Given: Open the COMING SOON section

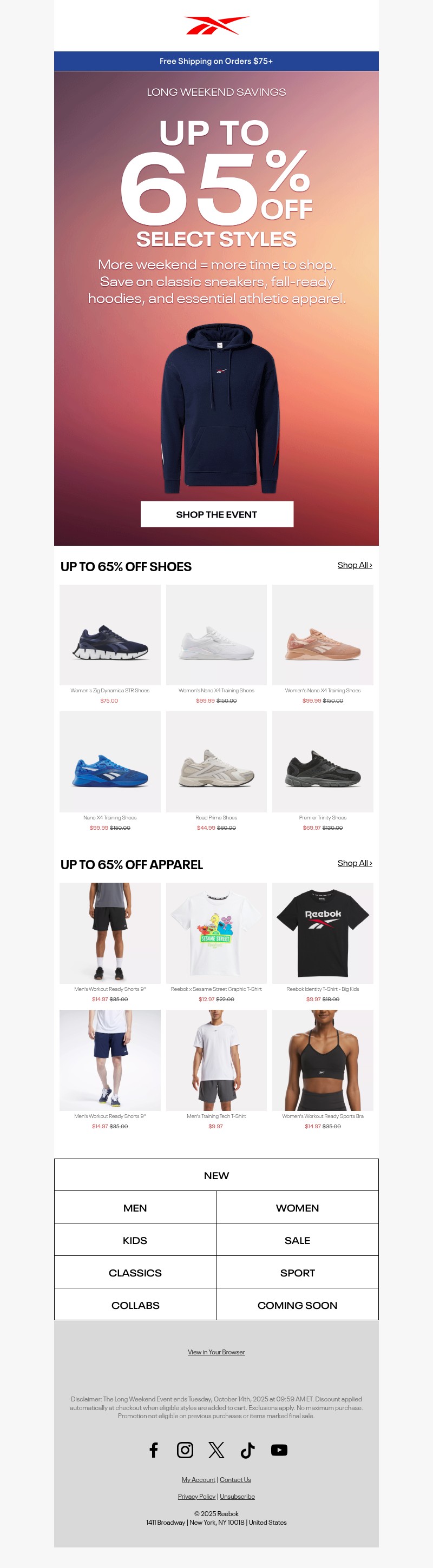Looking at the screenshot, I should click(297, 1305).
